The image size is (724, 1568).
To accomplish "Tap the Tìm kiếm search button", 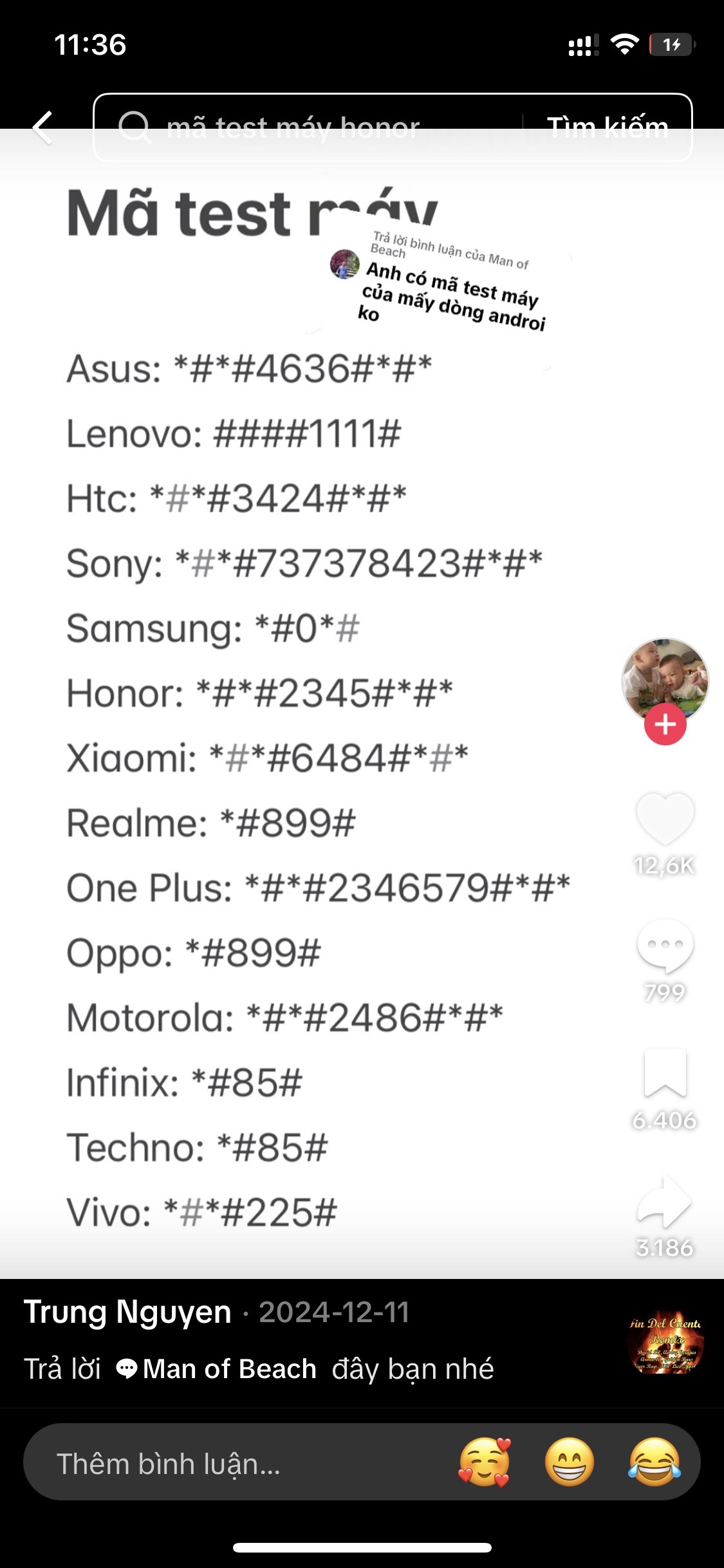I will point(608,127).
